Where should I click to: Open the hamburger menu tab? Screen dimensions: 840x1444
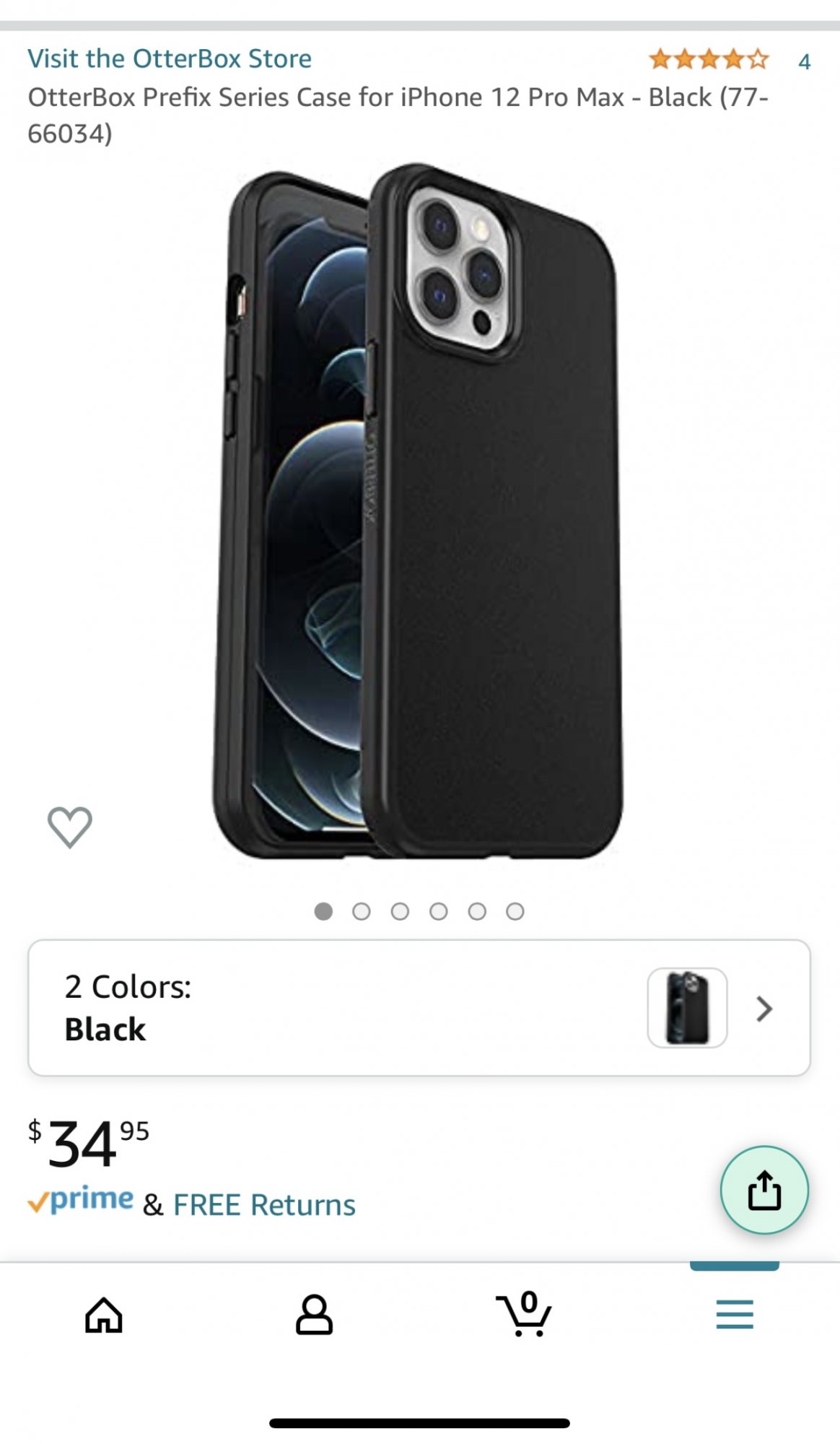click(x=734, y=1314)
